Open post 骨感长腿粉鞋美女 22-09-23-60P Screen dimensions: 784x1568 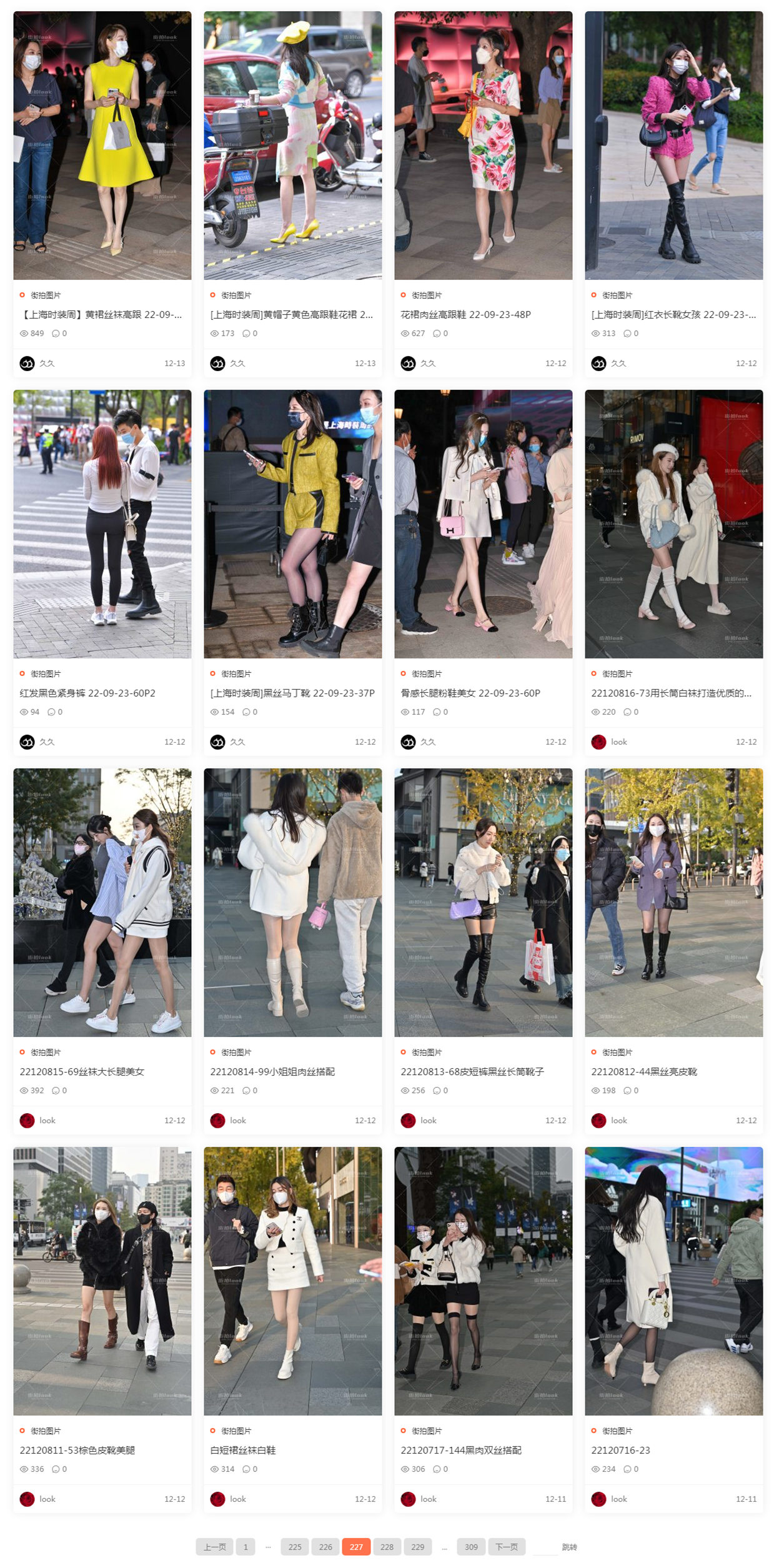470,693
